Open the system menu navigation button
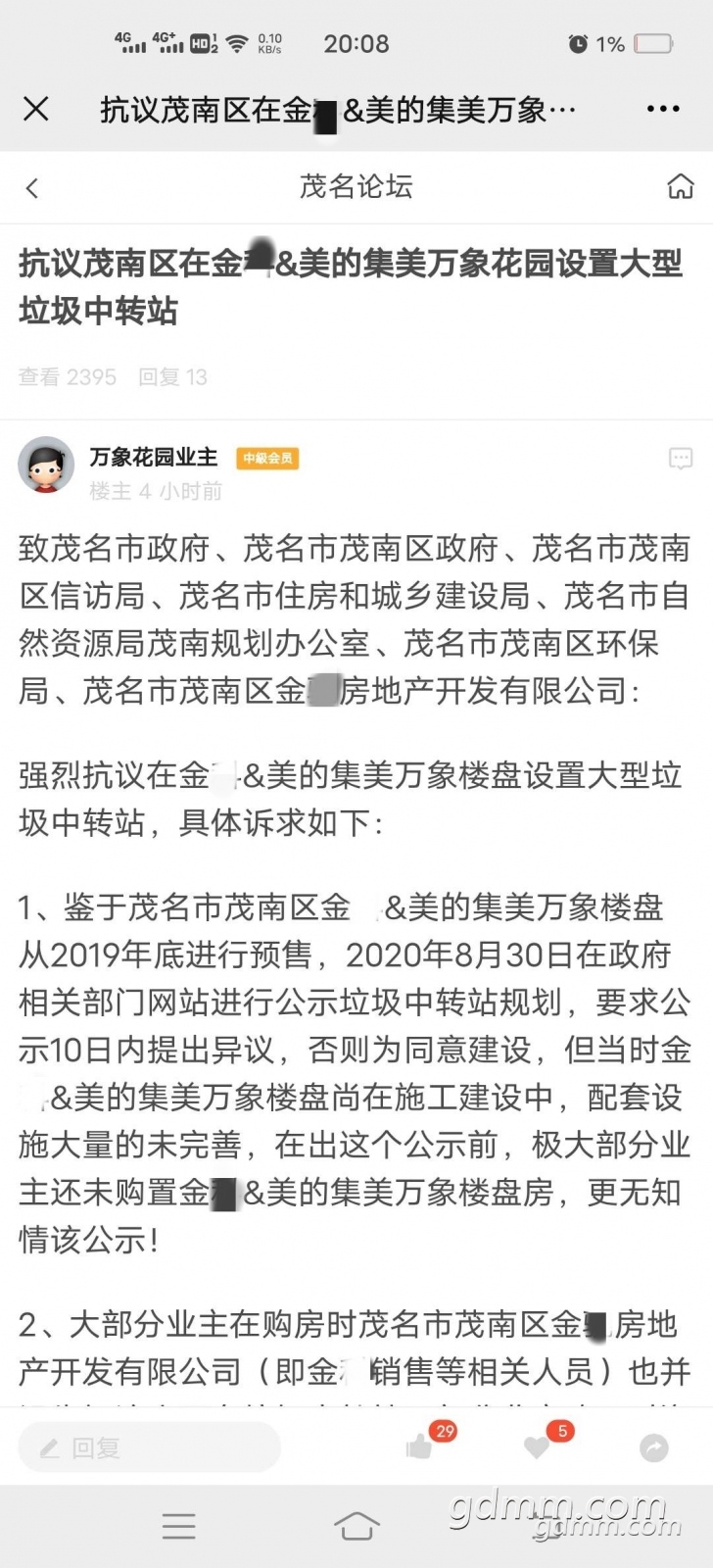The image size is (713, 1568). [178, 1526]
